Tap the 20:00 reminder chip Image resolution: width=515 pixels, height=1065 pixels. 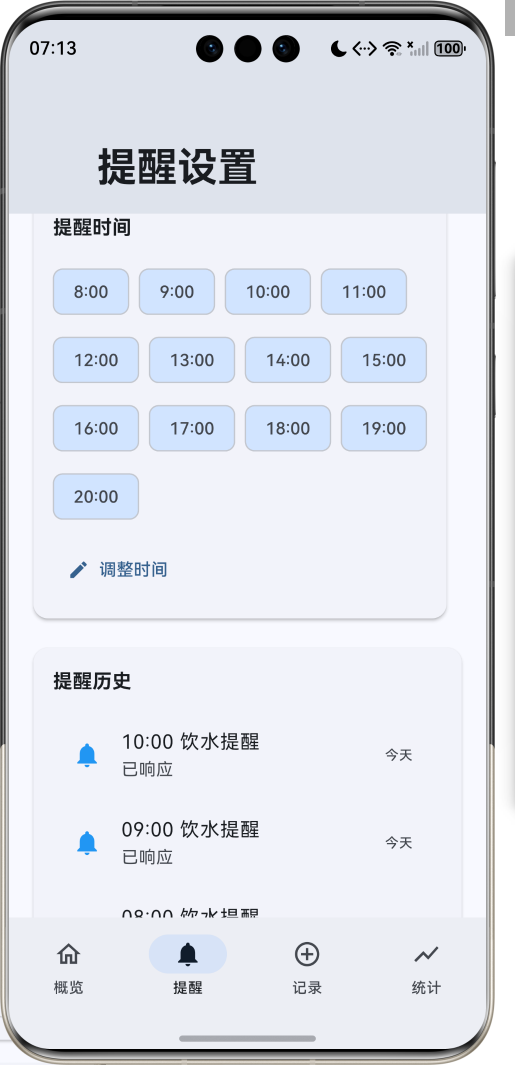(96, 497)
